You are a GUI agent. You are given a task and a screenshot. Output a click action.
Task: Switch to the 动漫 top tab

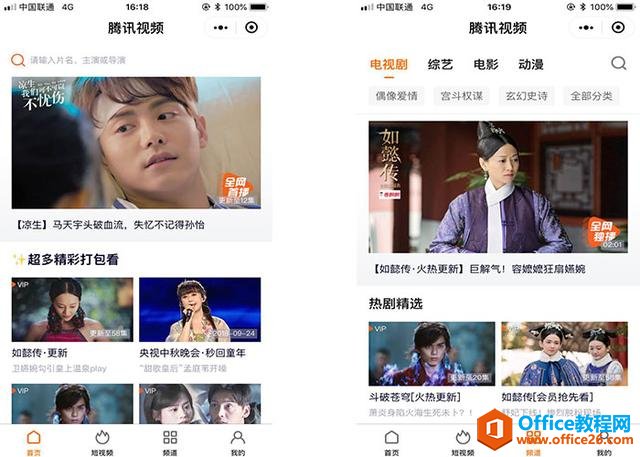(531, 65)
